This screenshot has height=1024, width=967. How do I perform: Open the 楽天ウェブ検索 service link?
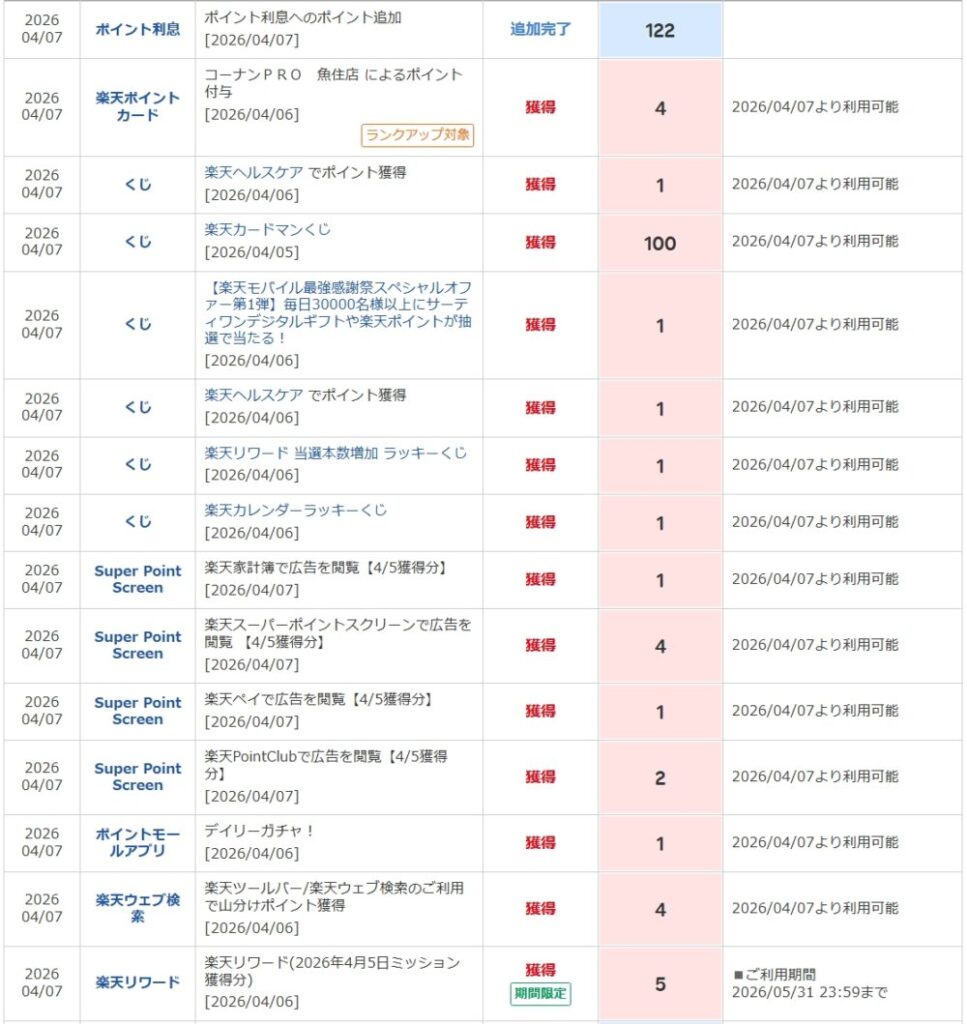point(138,908)
